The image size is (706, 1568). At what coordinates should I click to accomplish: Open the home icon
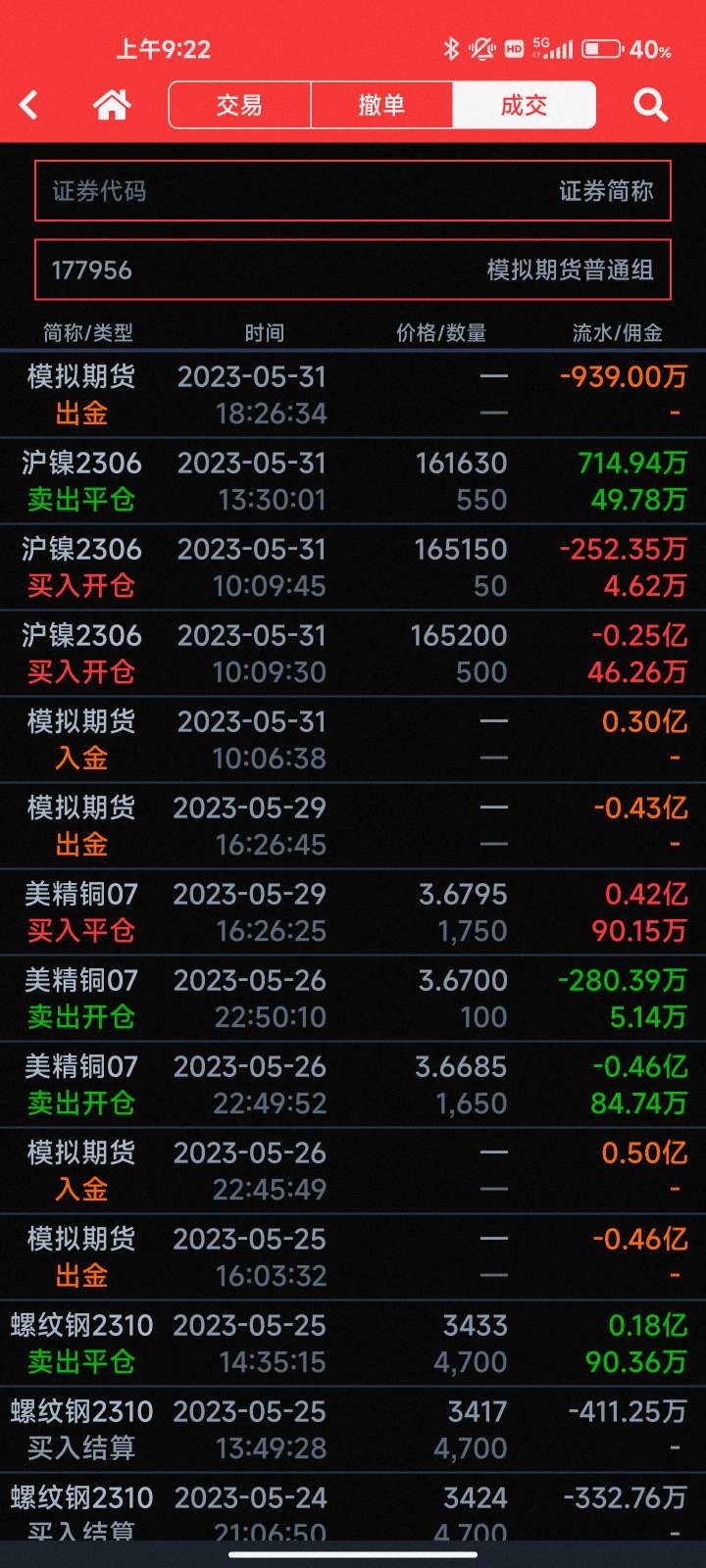(112, 105)
